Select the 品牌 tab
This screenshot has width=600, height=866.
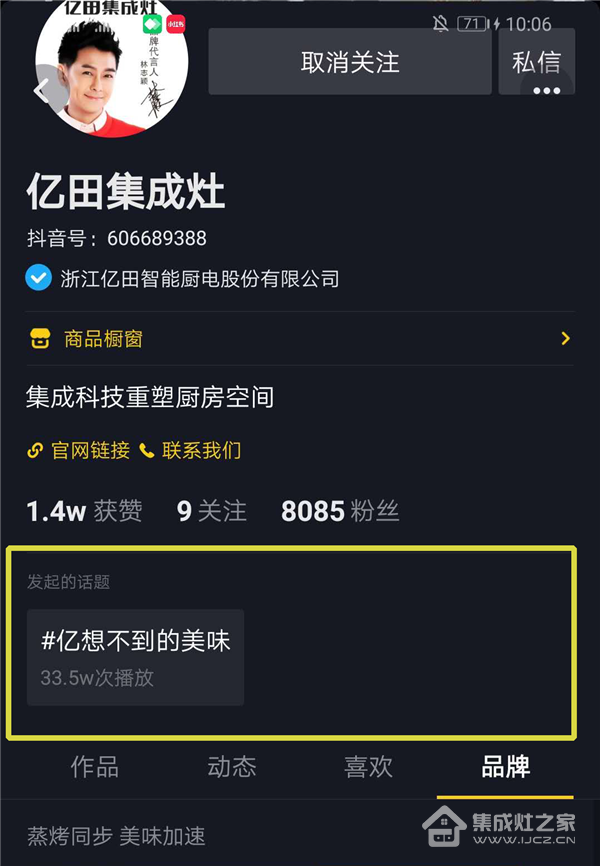[x=505, y=767]
